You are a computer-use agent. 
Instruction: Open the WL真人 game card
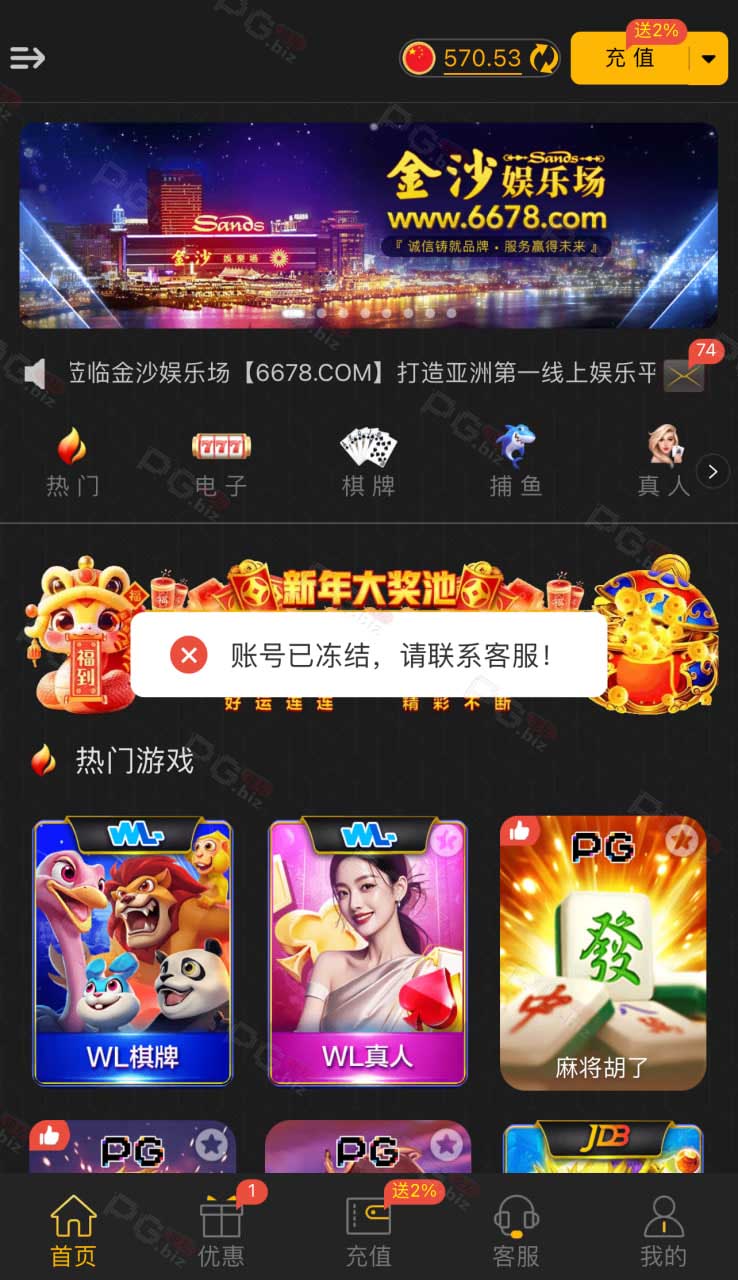coord(368,953)
